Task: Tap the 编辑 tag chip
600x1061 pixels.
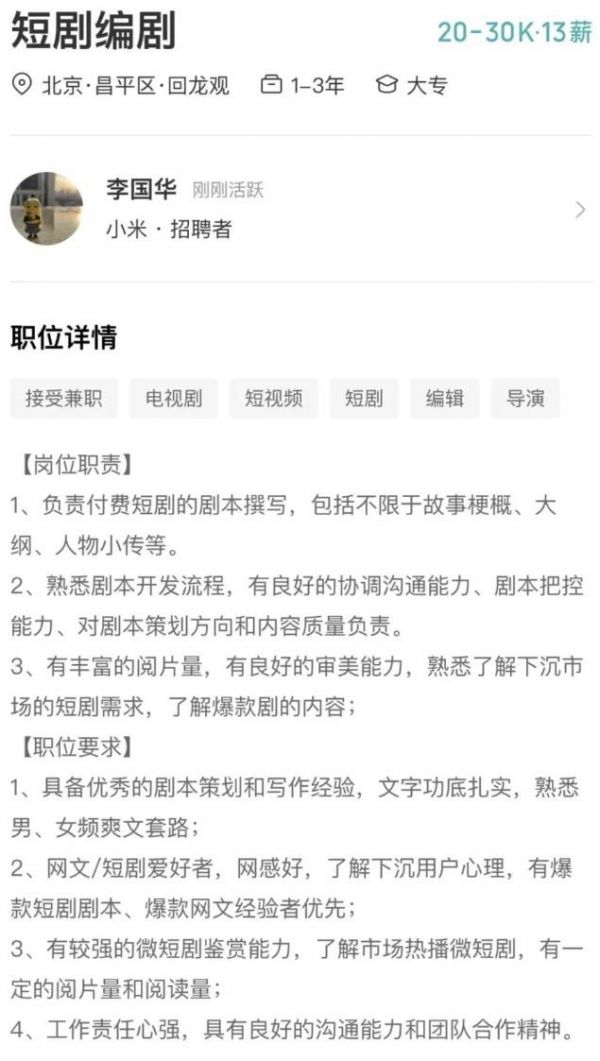Action: point(444,398)
